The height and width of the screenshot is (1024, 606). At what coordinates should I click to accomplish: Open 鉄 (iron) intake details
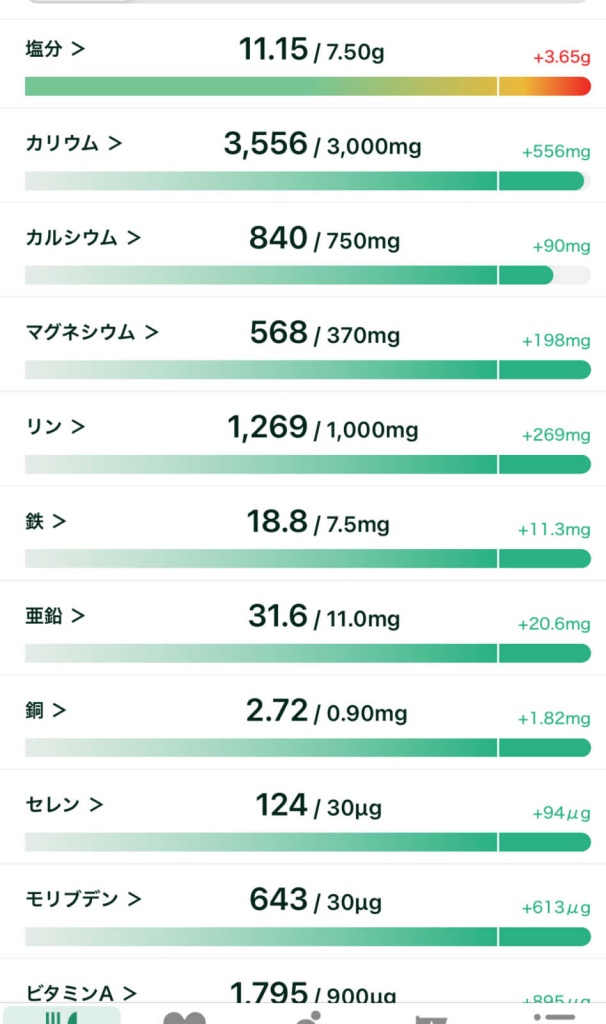46,521
